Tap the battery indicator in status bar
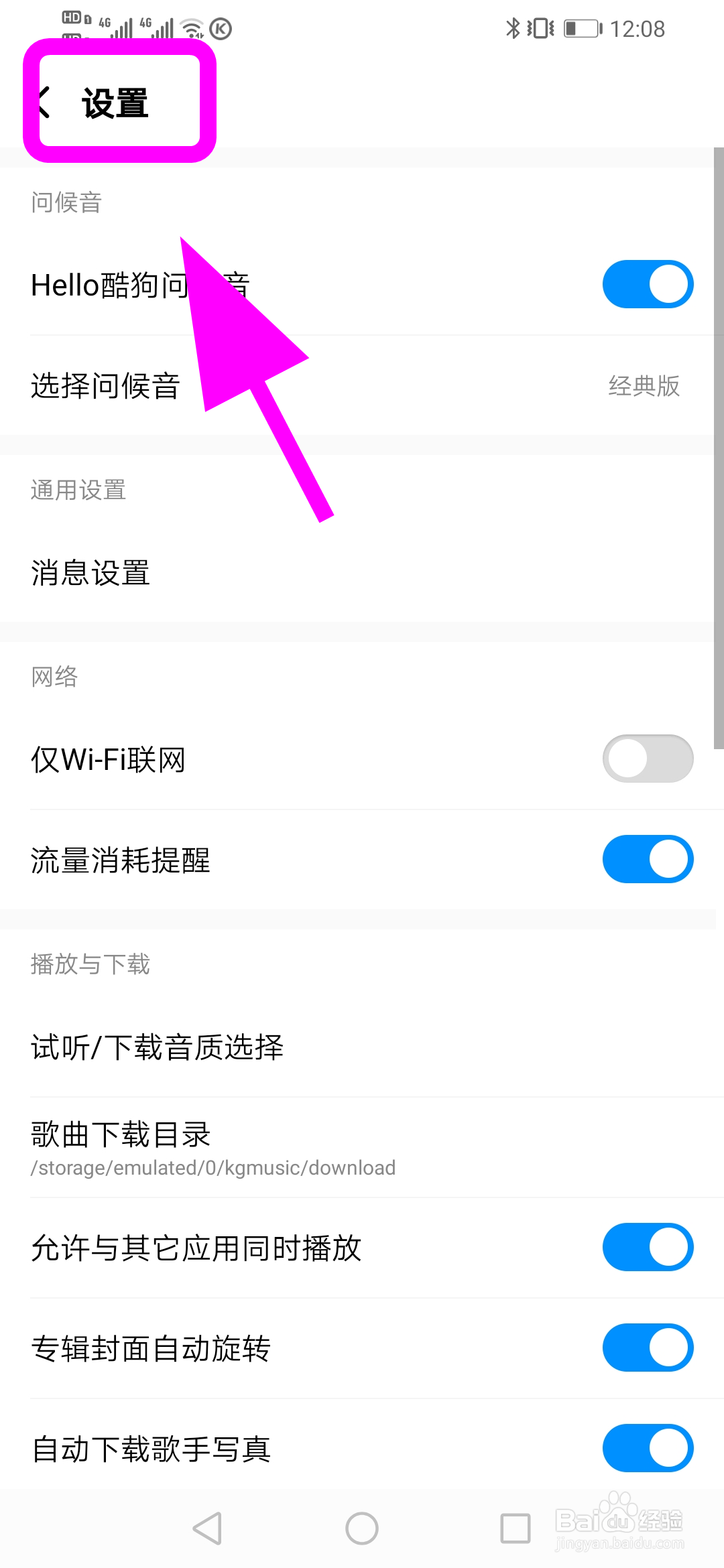Screen dimensions: 724x1568 pos(581,28)
